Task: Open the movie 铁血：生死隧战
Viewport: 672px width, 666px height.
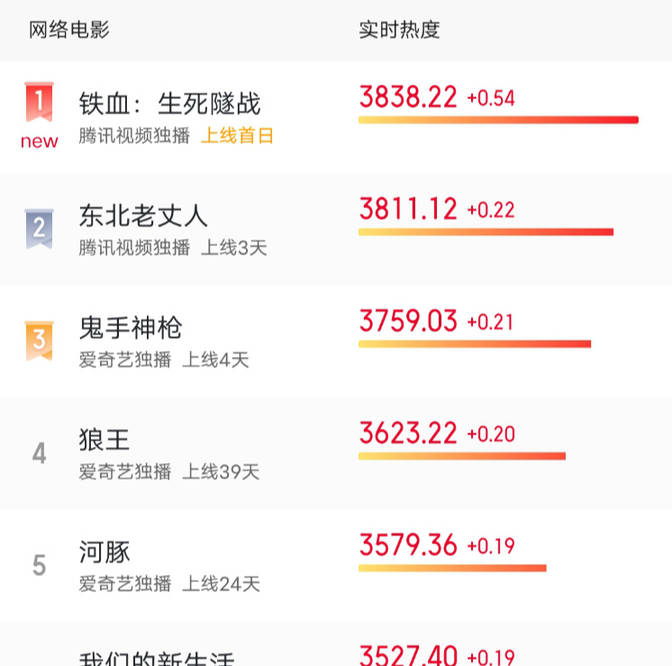Action: coord(170,104)
